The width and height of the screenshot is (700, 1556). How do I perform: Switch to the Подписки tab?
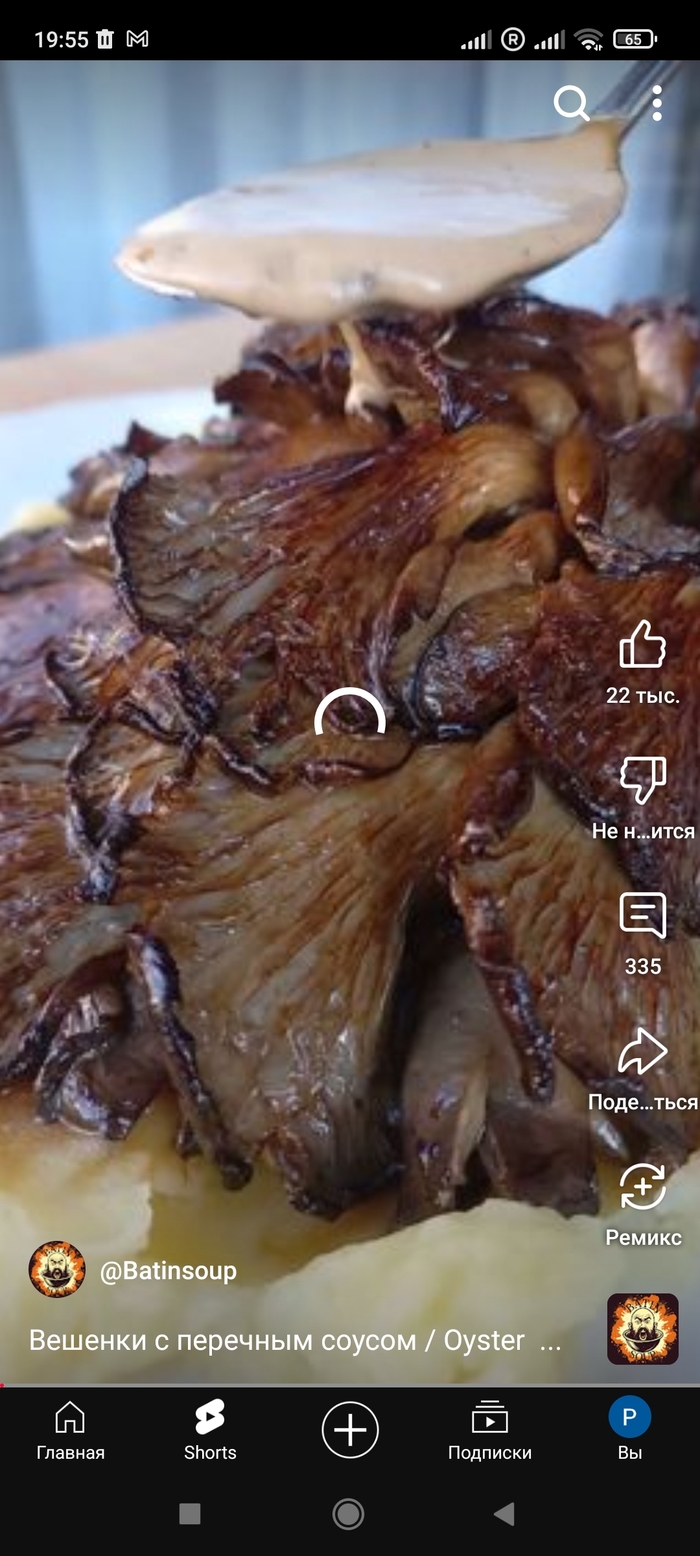(490, 1431)
